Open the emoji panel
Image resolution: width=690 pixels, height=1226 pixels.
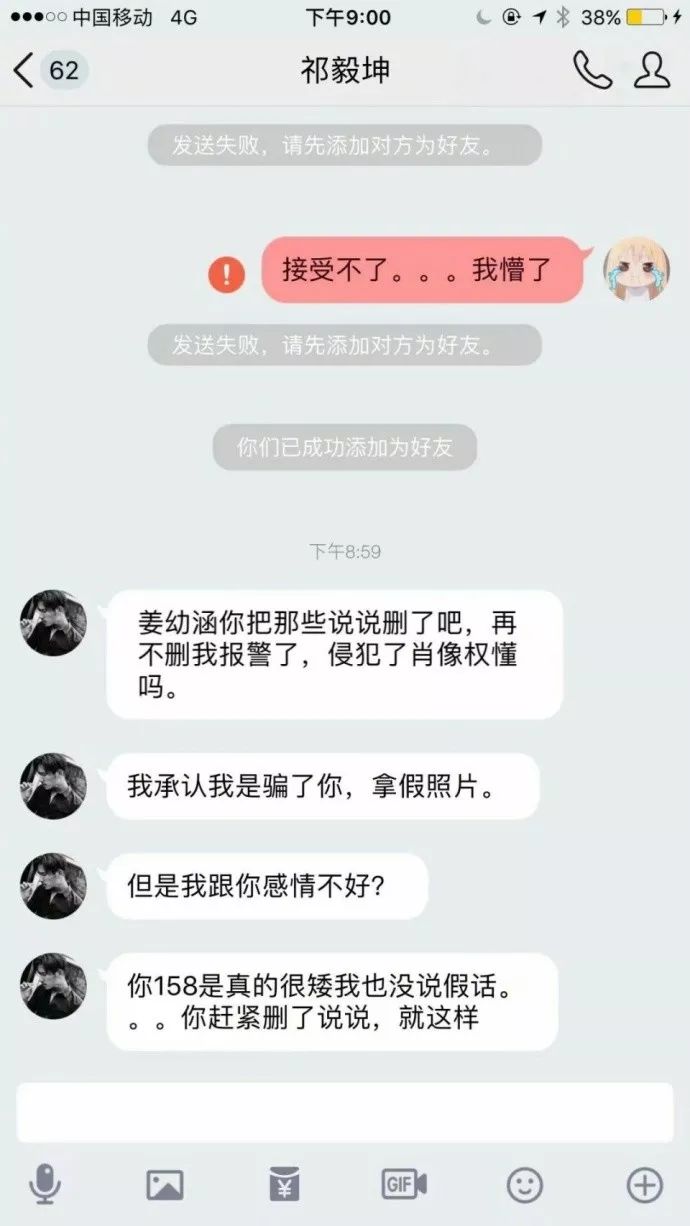525,1185
